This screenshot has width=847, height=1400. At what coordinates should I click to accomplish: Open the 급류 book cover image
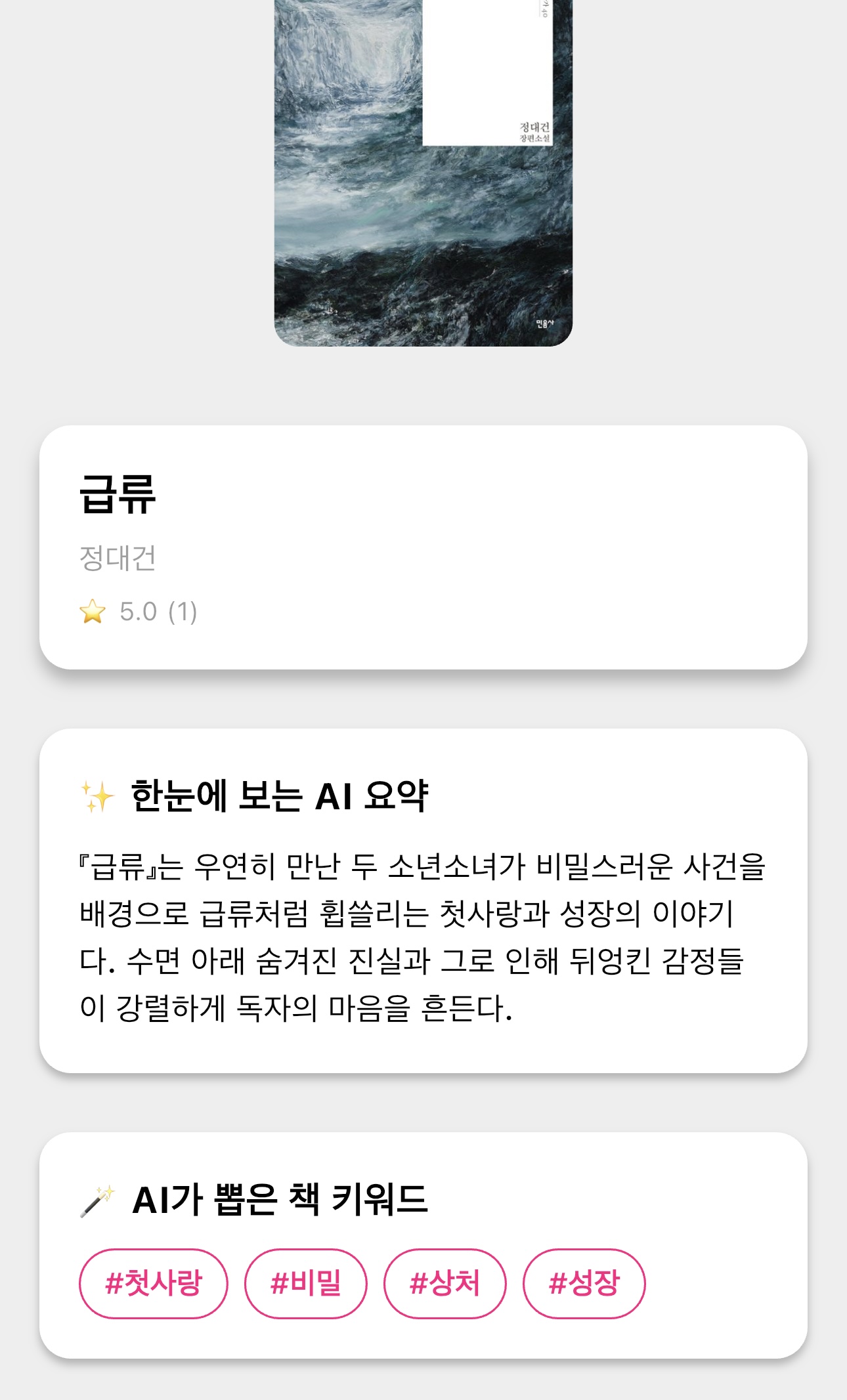pos(423,171)
